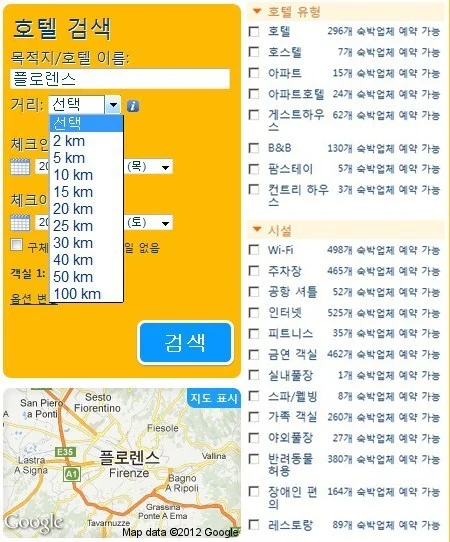
Task: Tap the destination field containing 플로렌스
Action: coord(120,78)
